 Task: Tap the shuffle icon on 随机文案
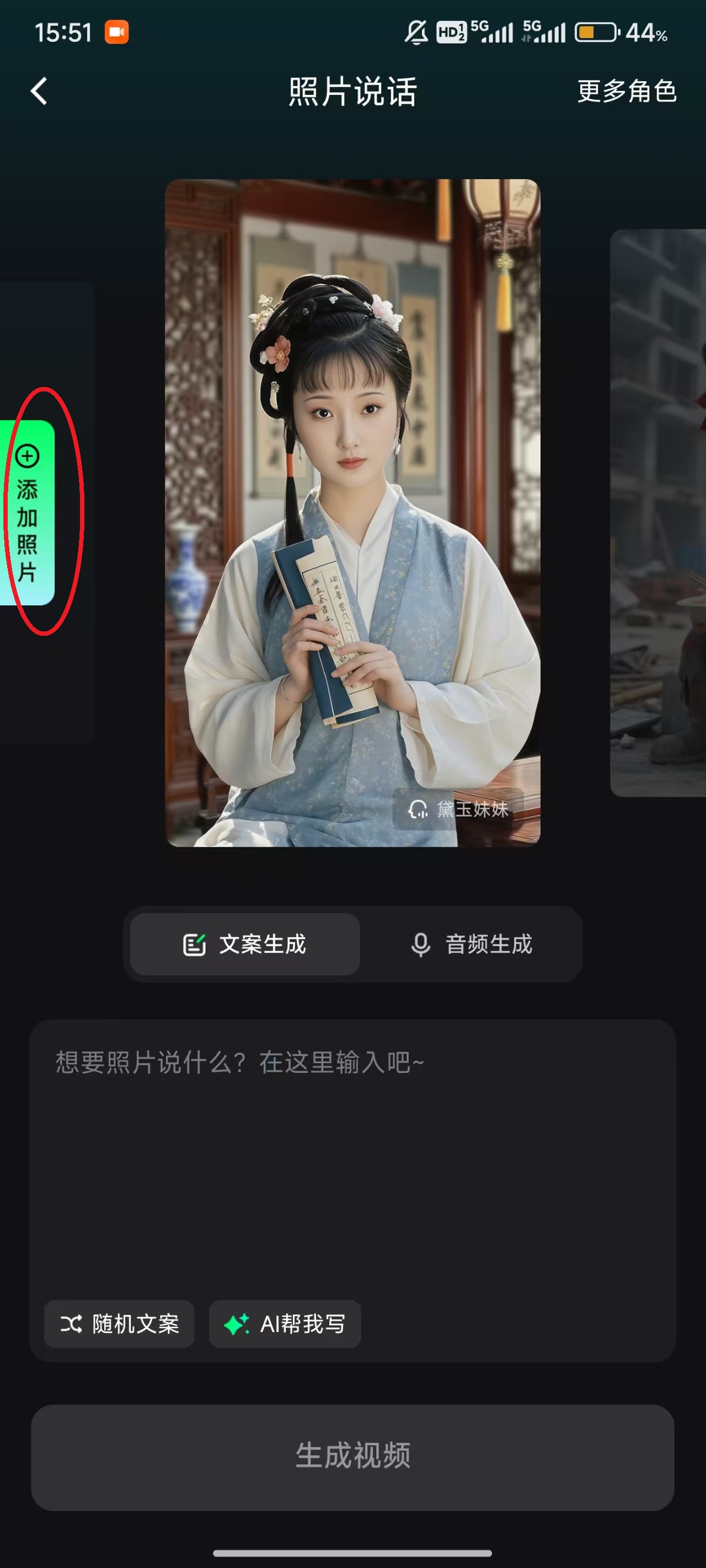(71, 1323)
